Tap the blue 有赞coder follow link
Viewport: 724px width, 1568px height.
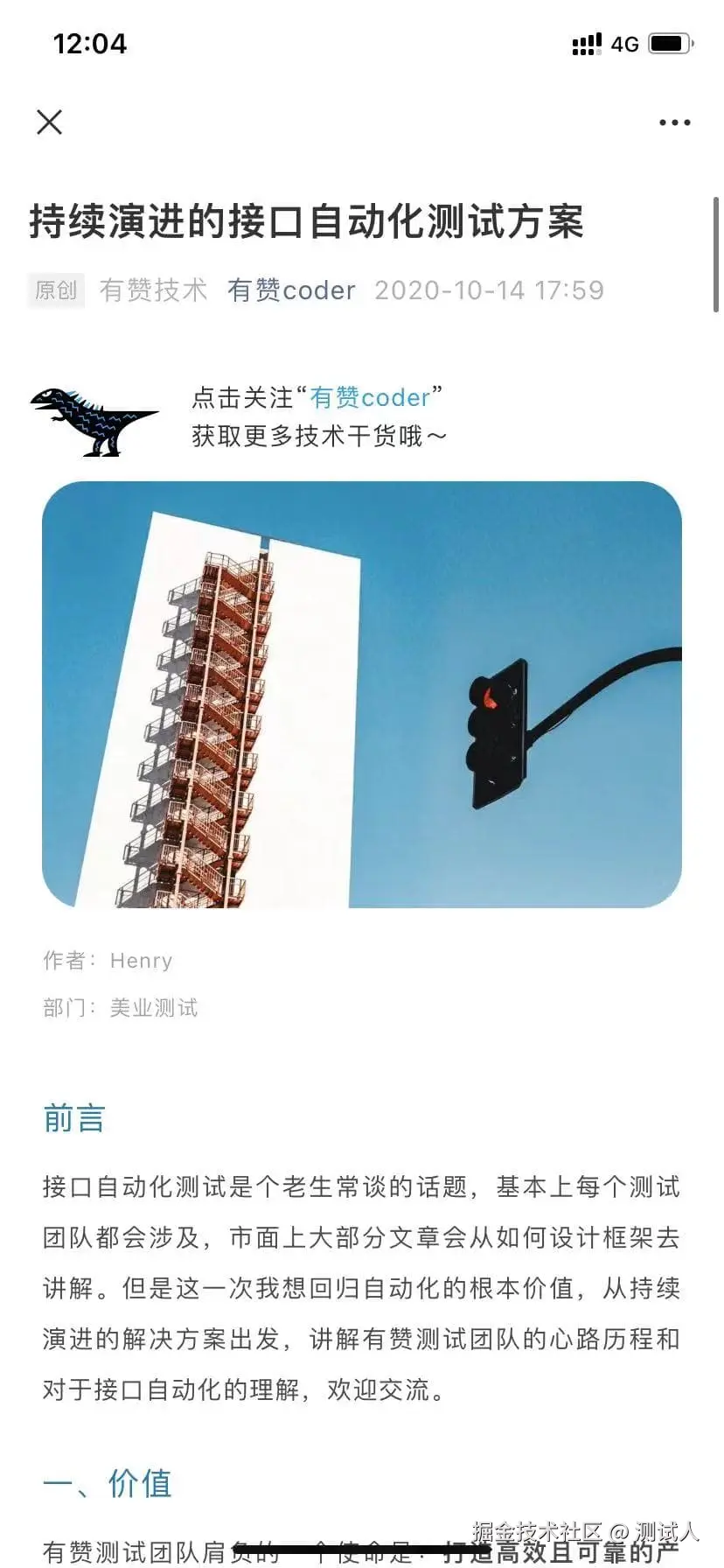tap(370, 398)
